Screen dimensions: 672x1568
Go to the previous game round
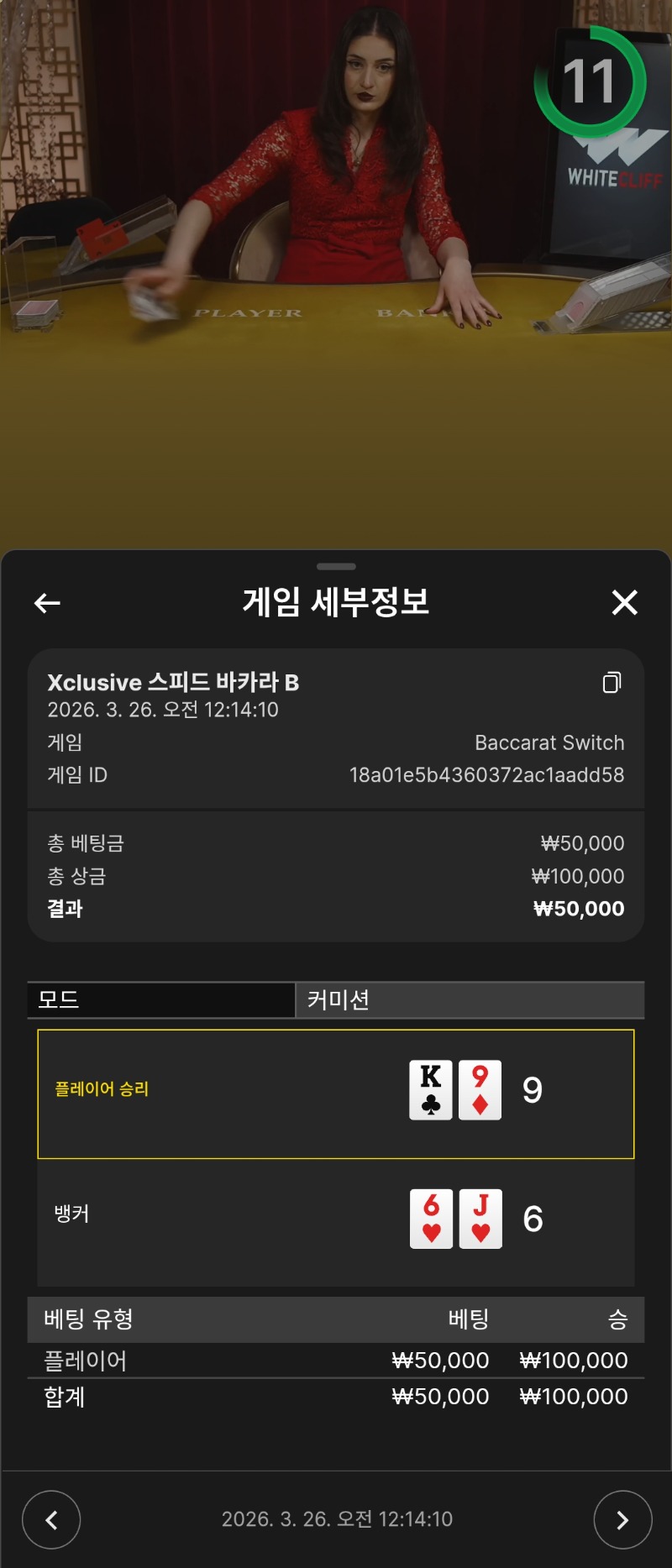click(51, 1519)
